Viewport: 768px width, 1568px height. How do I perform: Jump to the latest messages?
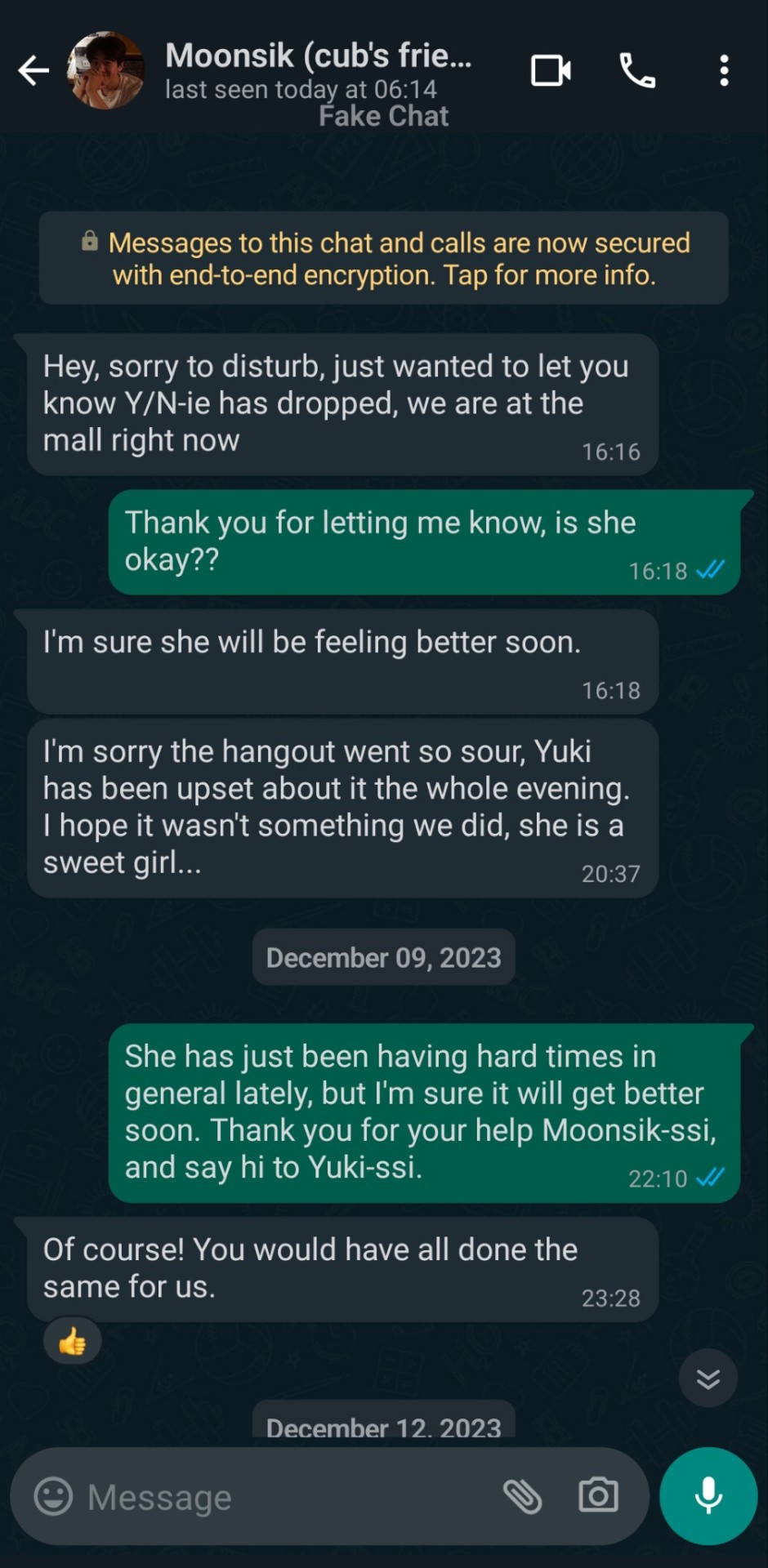[x=708, y=1379]
